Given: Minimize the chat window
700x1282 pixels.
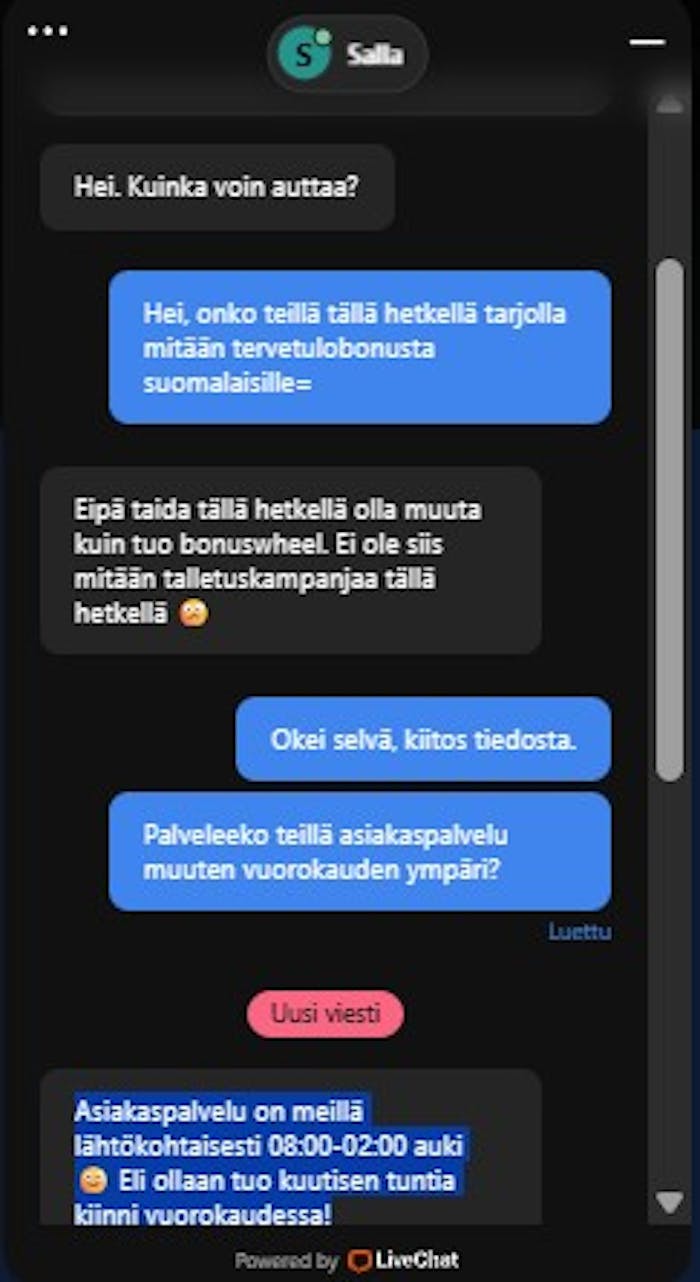Looking at the screenshot, I should [x=648, y=42].
